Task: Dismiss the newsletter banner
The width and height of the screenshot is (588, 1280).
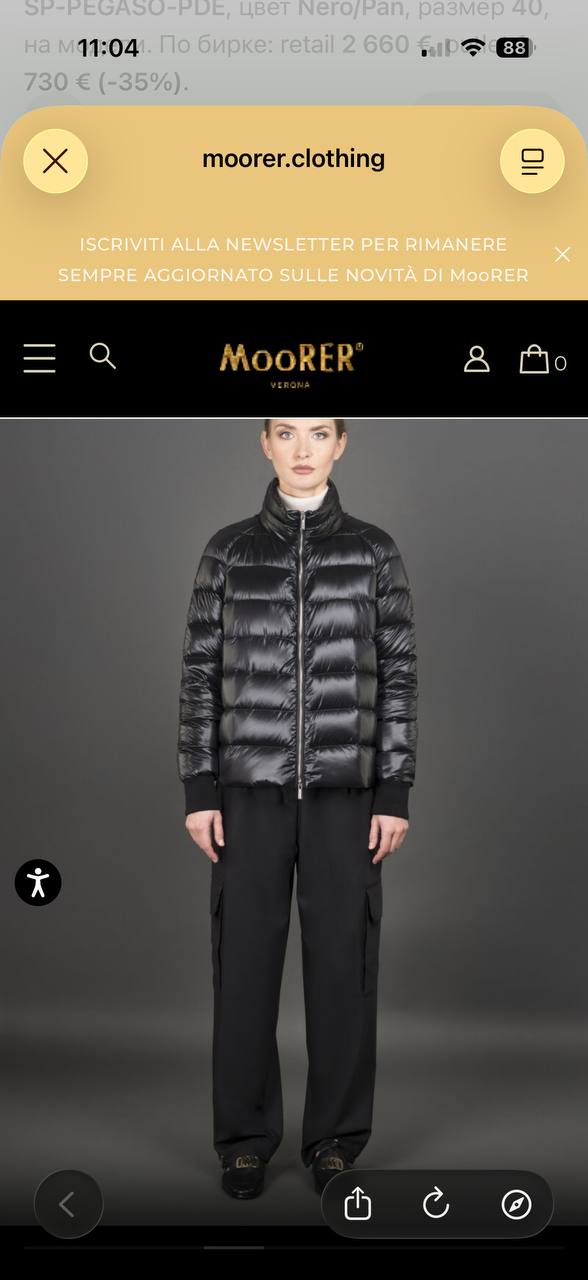Action: 562,254
